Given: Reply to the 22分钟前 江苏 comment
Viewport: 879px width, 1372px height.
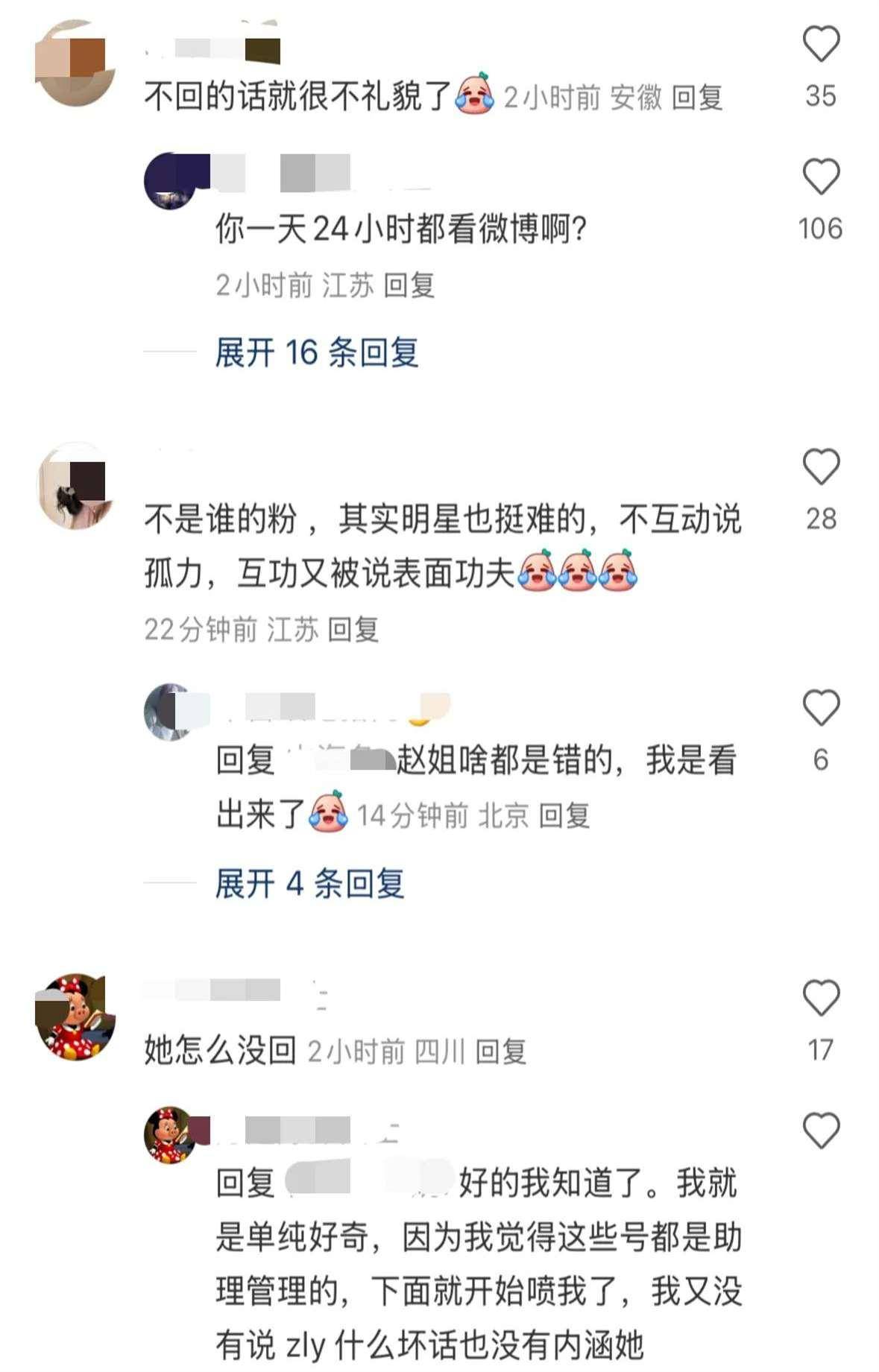Looking at the screenshot, I should click(x=353, y=630).
